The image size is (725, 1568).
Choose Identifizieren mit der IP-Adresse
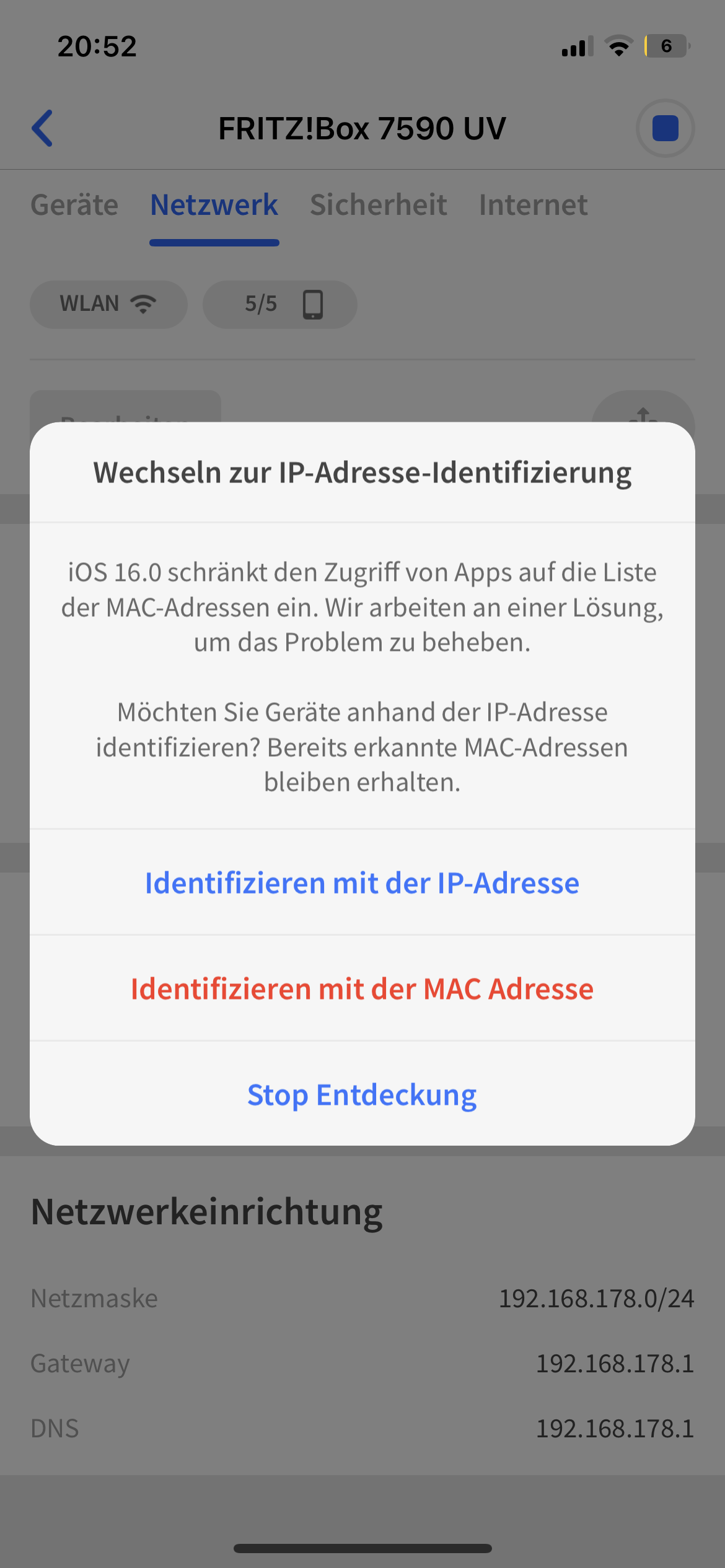pos(362,882)
